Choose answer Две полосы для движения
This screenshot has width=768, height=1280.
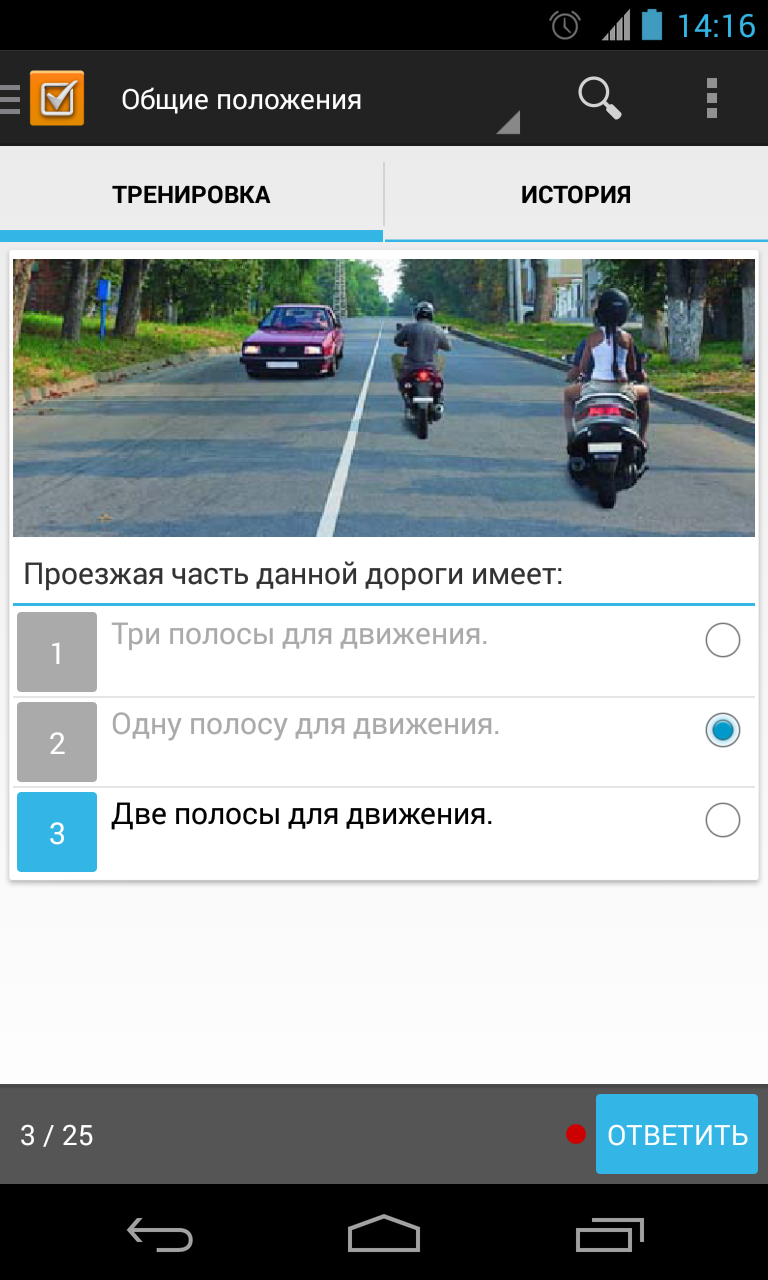tap(722, 820)
